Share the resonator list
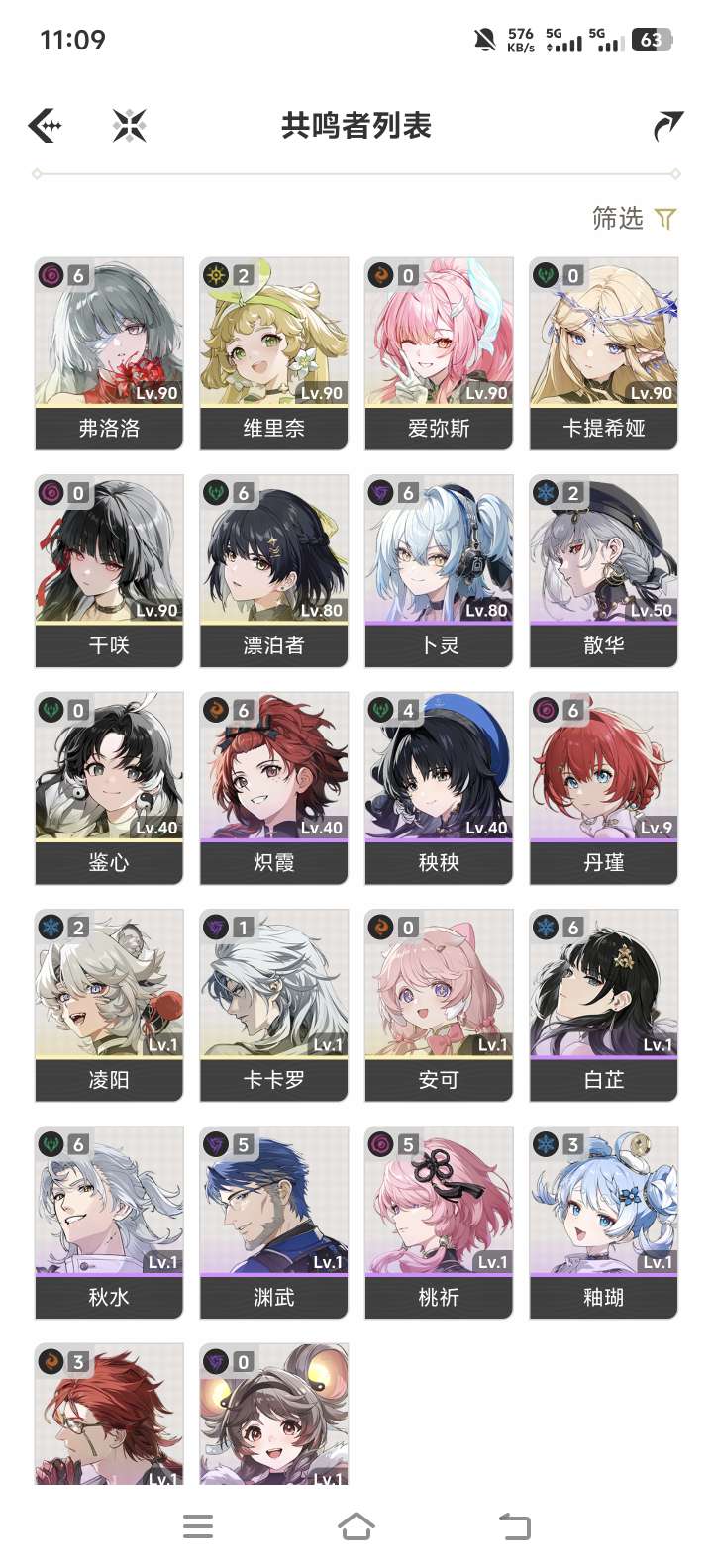This screenshot has width=713, height=1568. pos(668,126)
